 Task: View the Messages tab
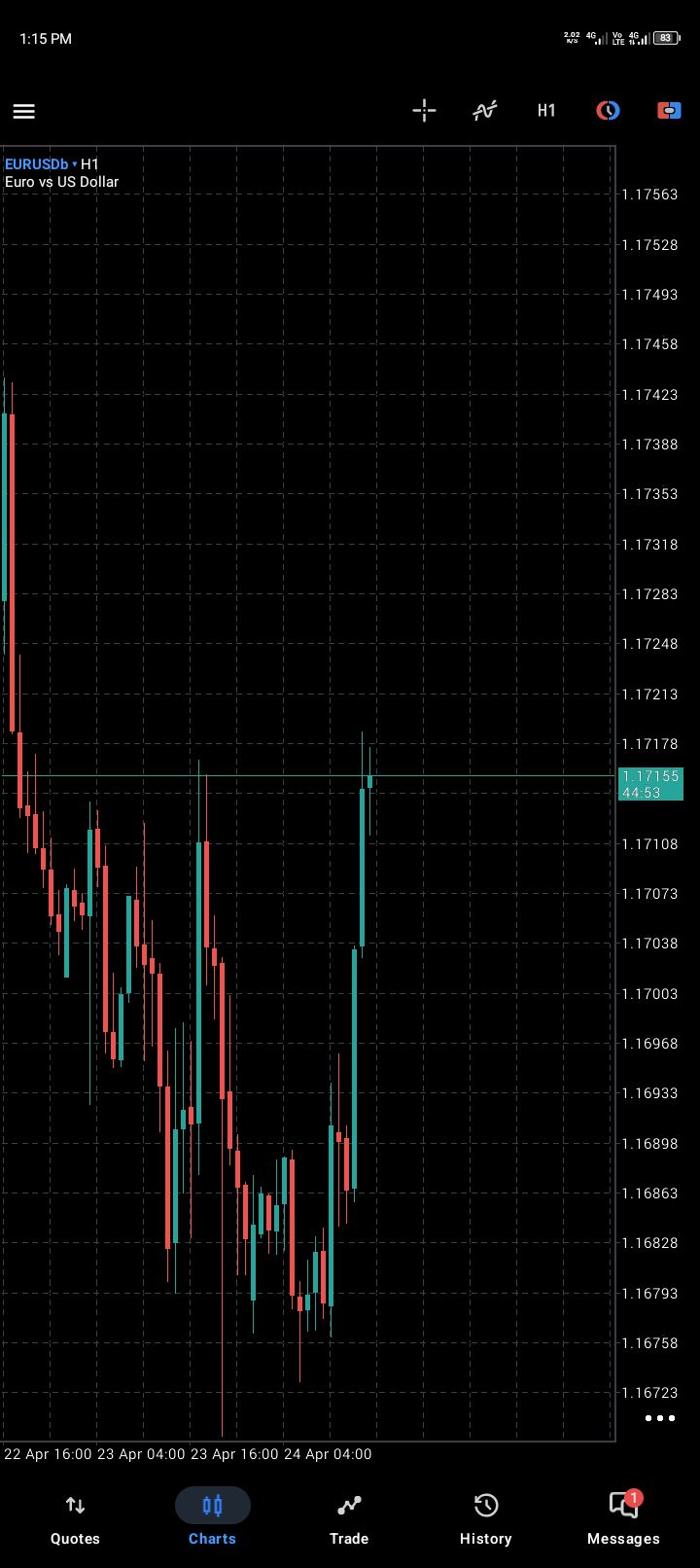tap(623, 1518)
